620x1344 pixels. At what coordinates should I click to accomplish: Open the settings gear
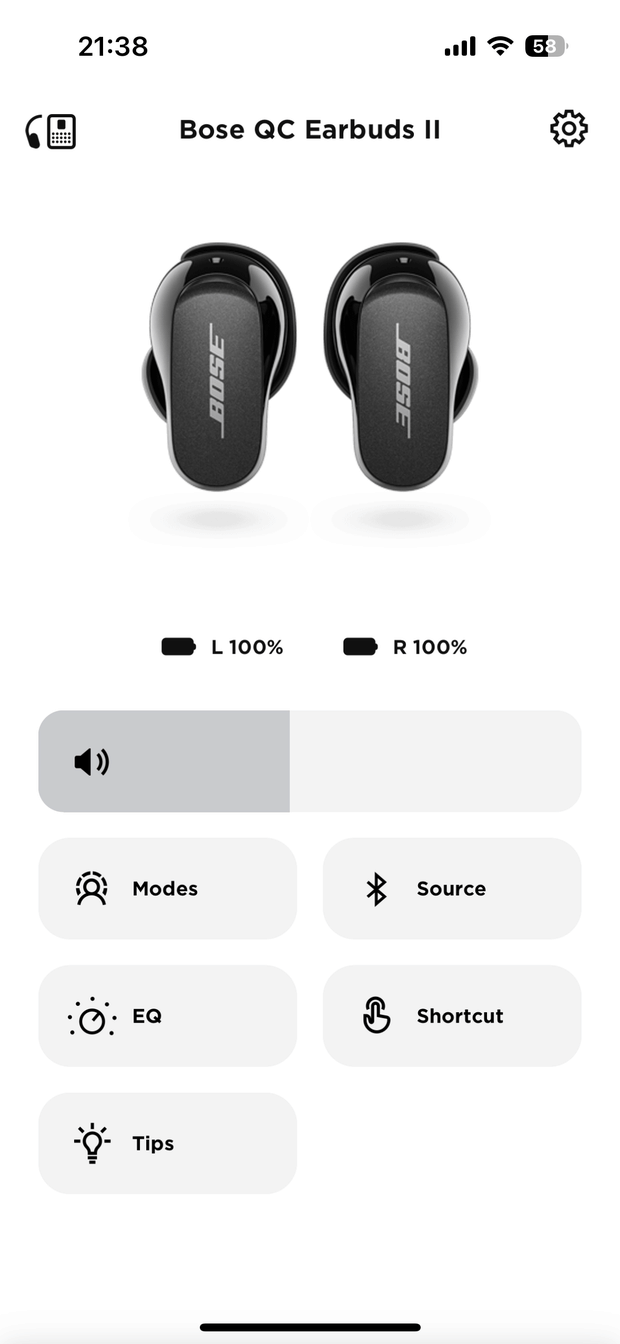coord(569,129)
